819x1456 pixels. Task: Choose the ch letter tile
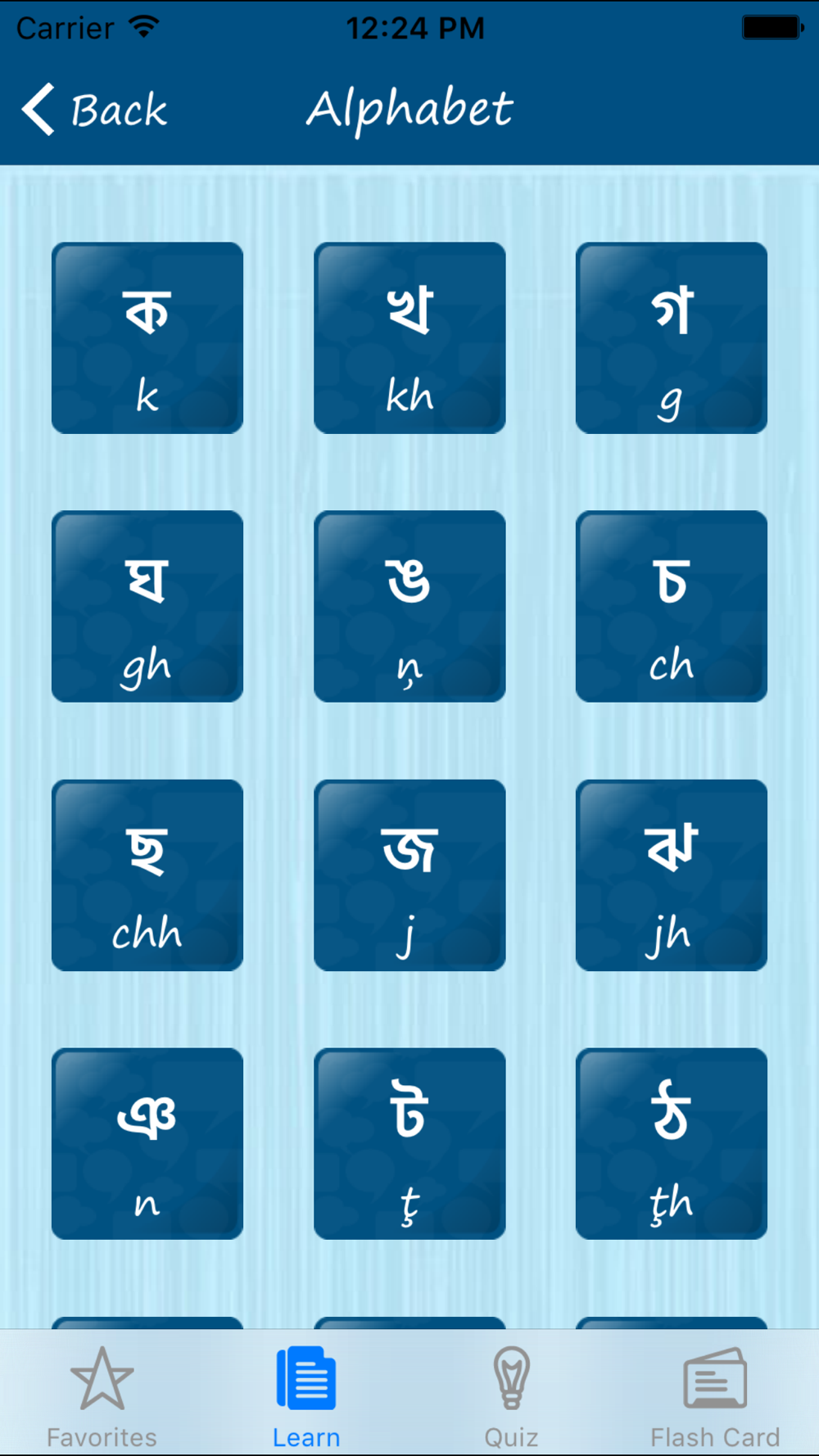tap(672, 606)
